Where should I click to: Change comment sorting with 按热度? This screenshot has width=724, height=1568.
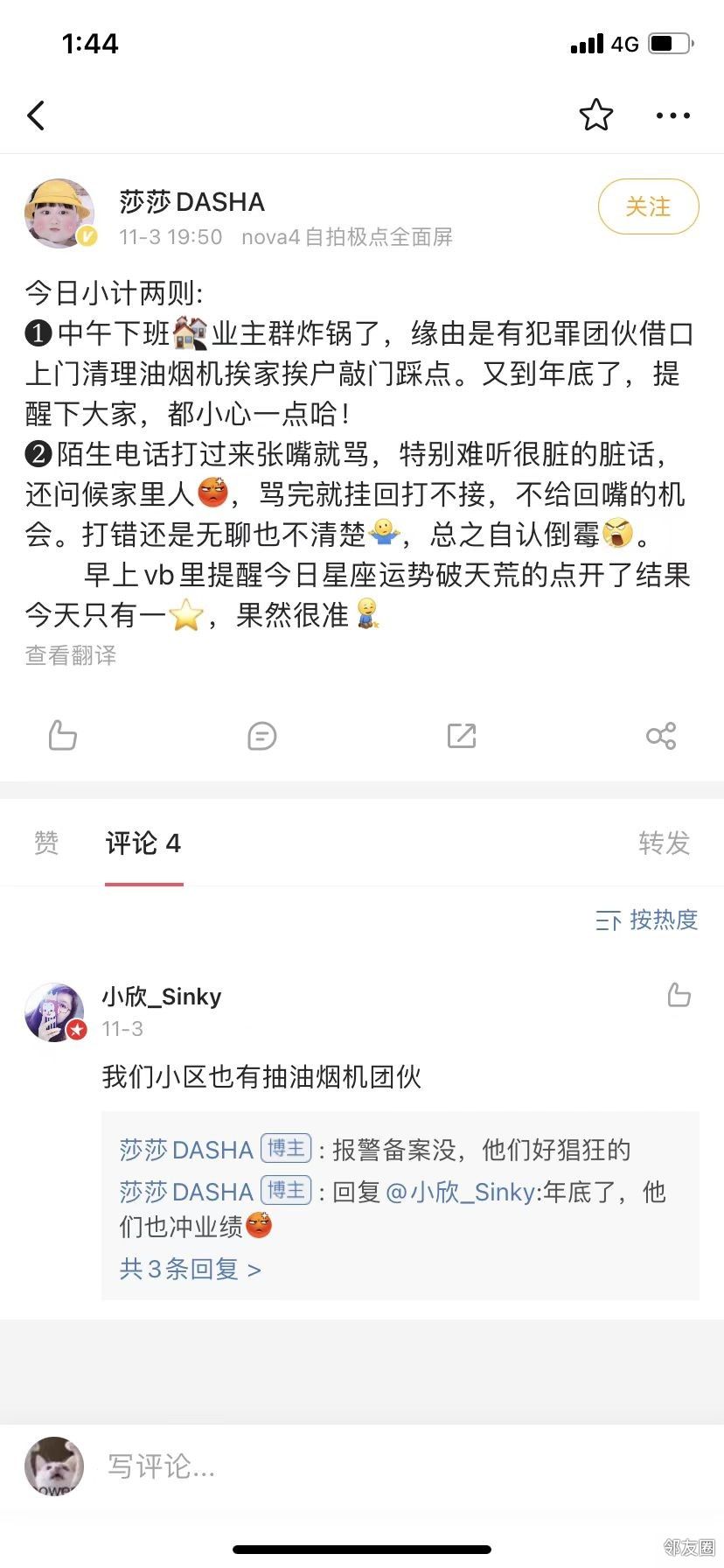(x=647, y=920)
